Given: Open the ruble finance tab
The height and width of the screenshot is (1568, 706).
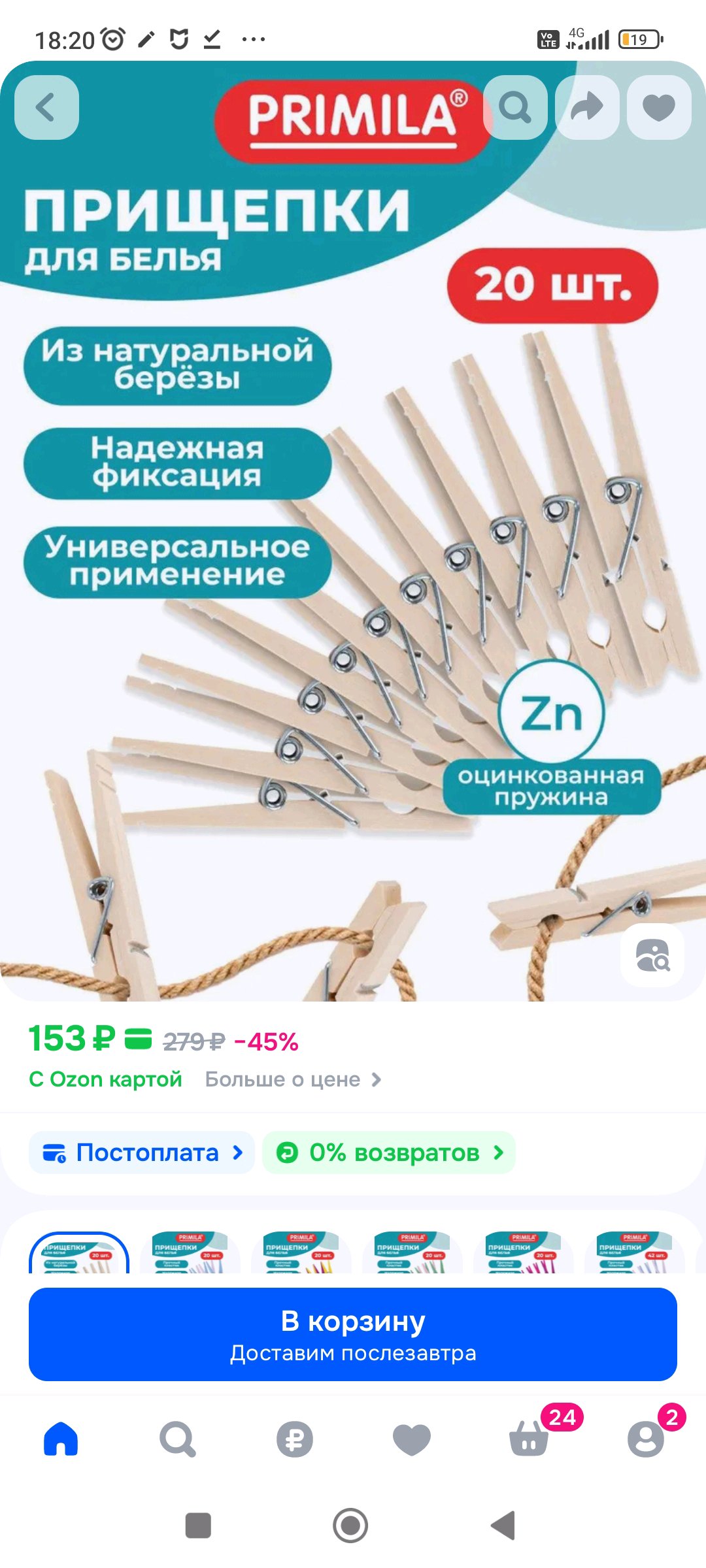Looking at the screenshot, I should point(294,1439).
